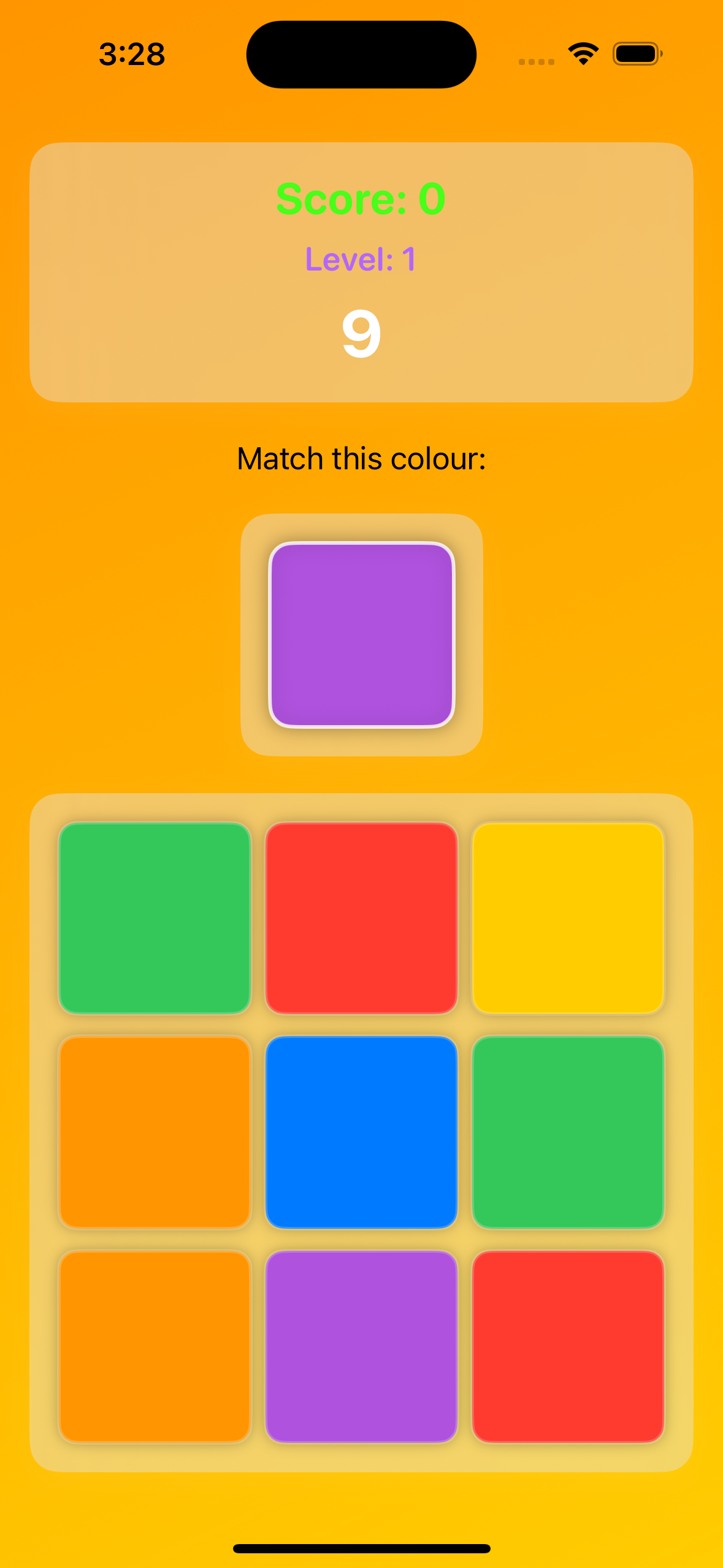Select the Level: 1 text
This screenshot has width=723, height=1568.
[x=361, y=259]
